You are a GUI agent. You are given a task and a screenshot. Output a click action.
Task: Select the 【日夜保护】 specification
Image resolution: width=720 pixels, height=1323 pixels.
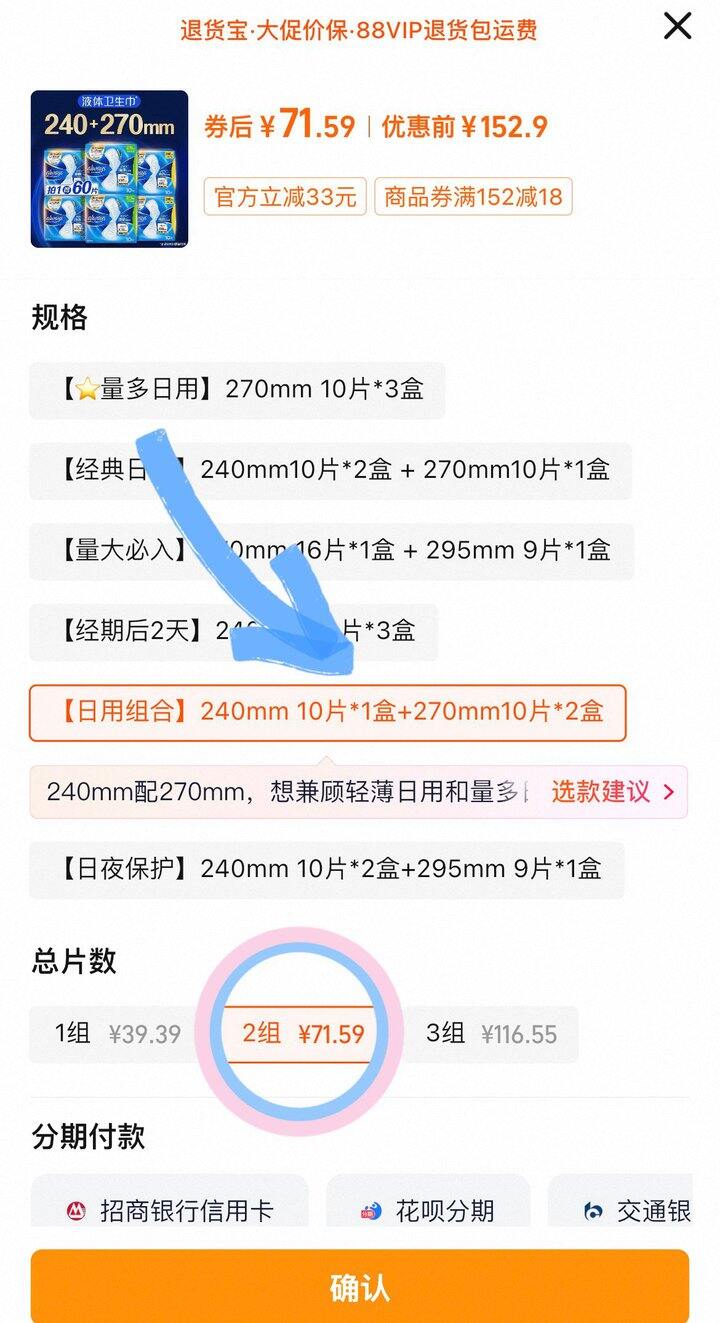tap(327, 870)
